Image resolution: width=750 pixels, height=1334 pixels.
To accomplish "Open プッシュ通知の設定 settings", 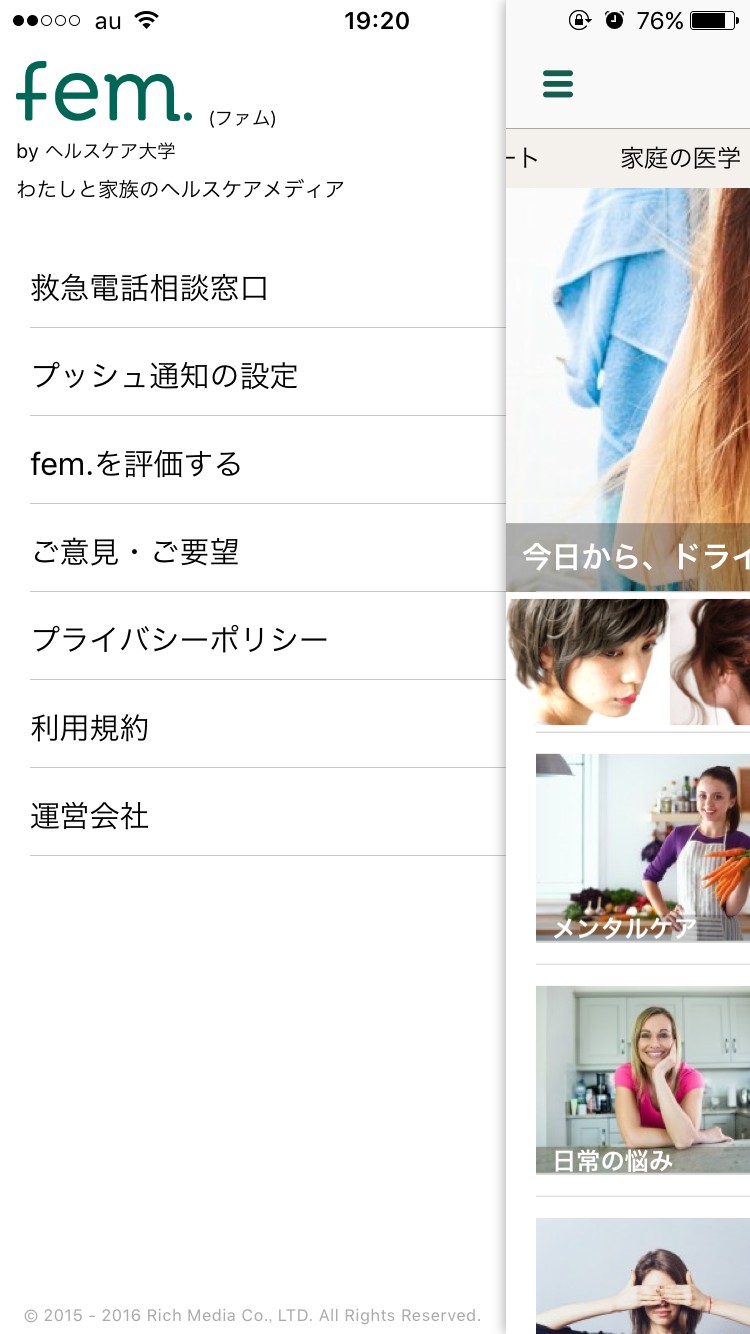I will [x=165, y=376].
